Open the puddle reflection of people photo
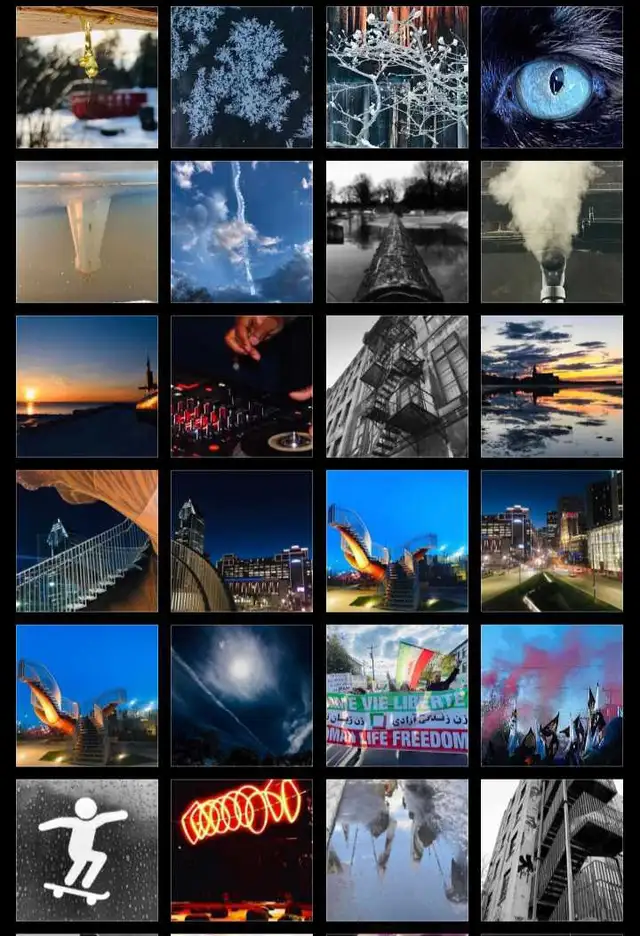 click(397, 851)
